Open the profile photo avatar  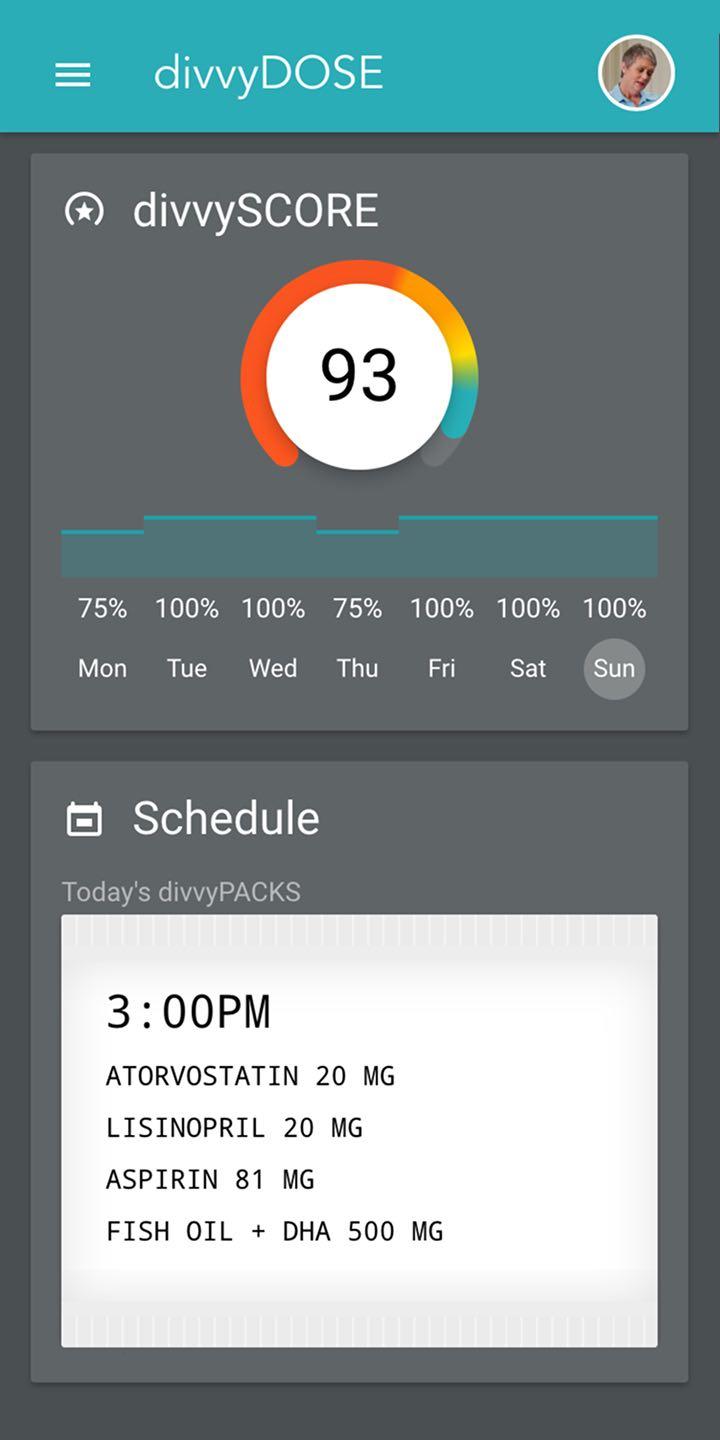click(637, 73)
